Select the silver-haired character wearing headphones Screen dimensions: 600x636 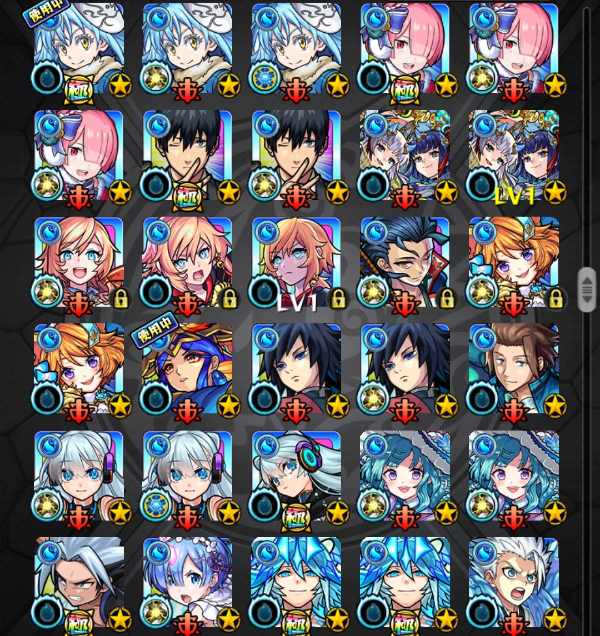(296, 476)
